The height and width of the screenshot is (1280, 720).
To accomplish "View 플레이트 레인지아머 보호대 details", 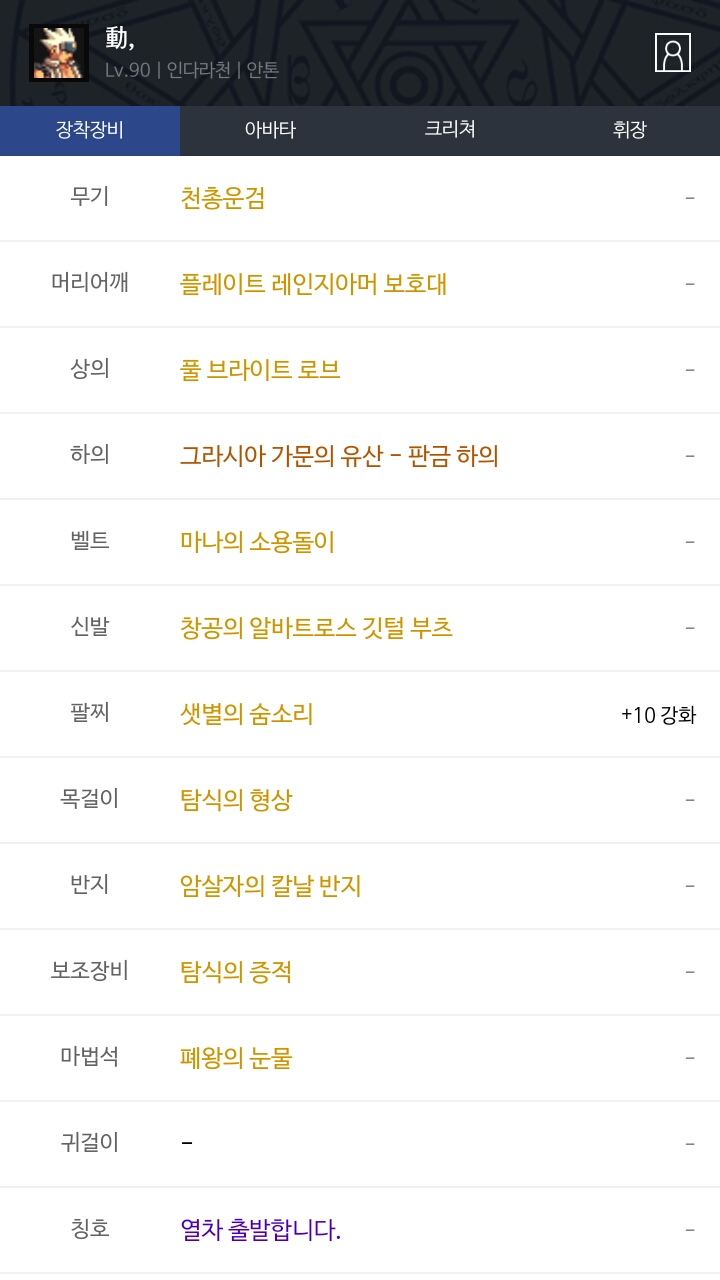I will pos(313,284).
